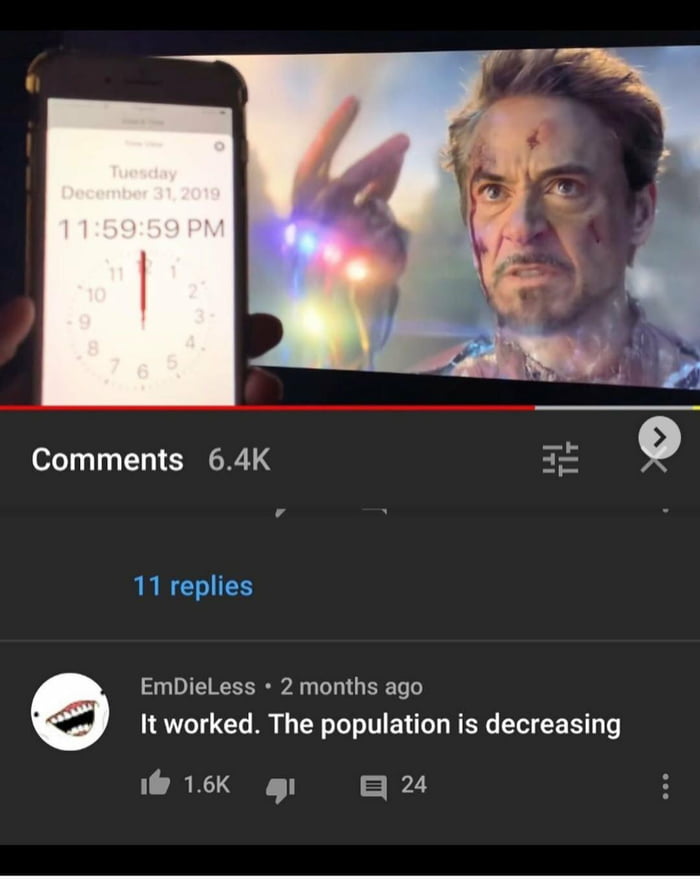Close the comments panel
Viewport: 700px width, 880px height.
pyautogui.click(x=653, y=462)
